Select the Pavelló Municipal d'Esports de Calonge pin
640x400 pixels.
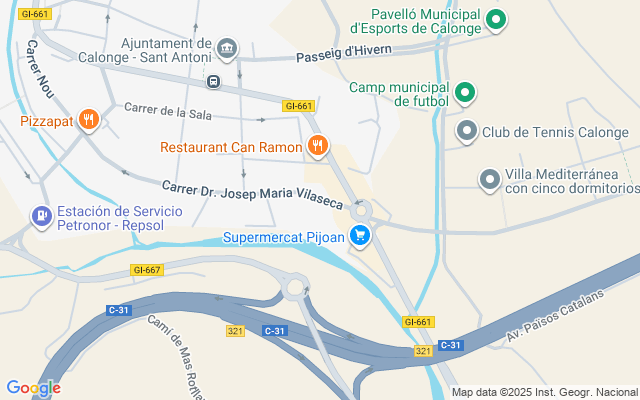[495, 19]
